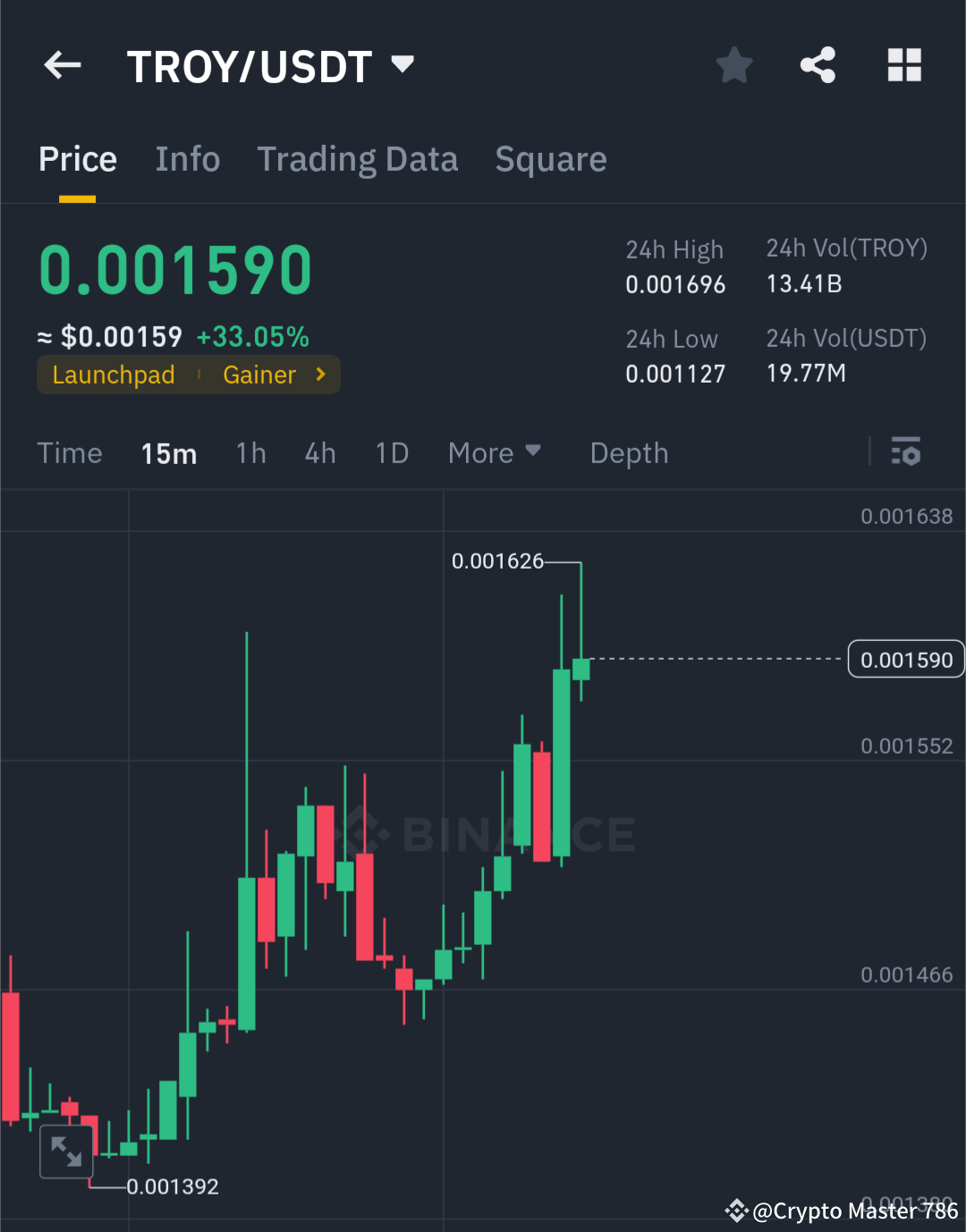Switch to the Trading Data tab

pyautogui.click(x=358, y=158)
